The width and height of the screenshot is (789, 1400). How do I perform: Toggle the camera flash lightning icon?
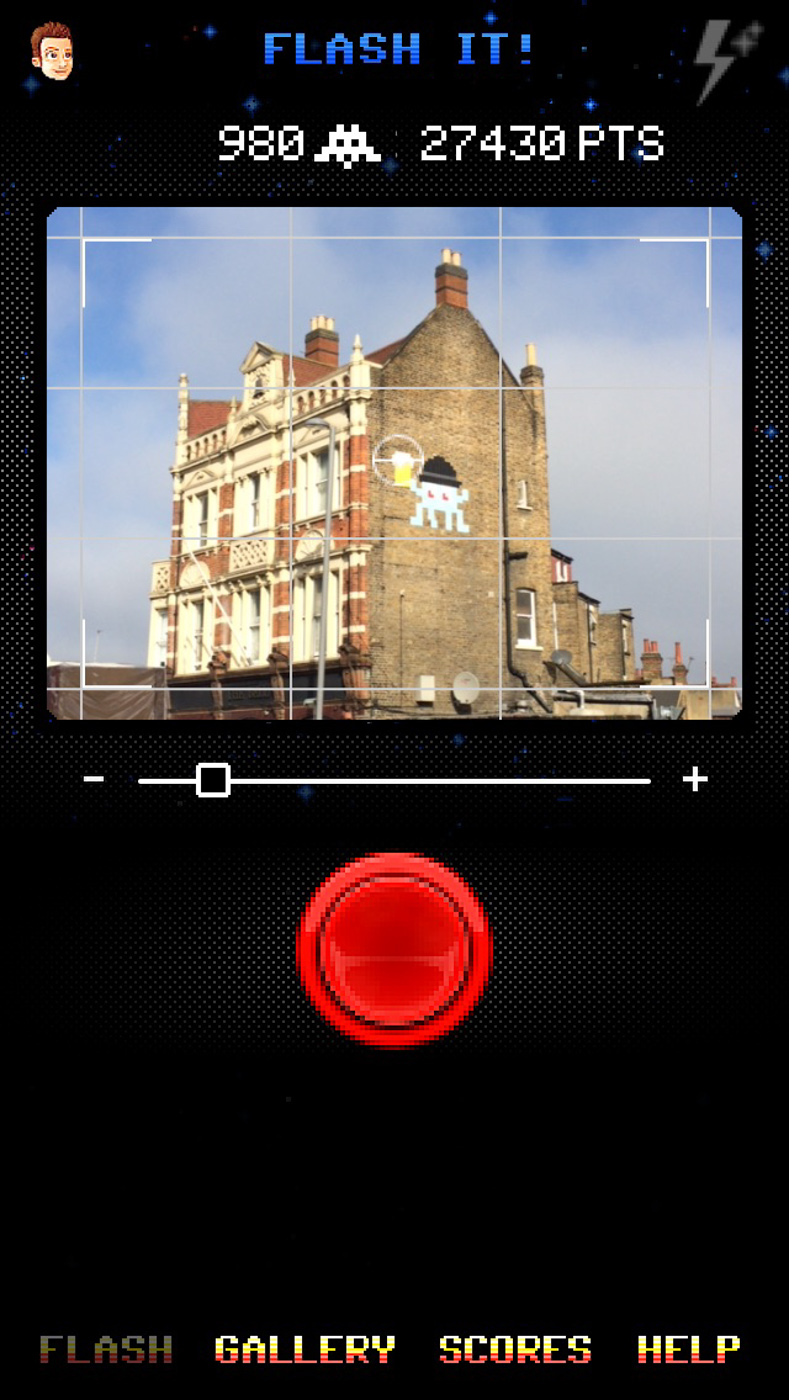coord(727,60)
